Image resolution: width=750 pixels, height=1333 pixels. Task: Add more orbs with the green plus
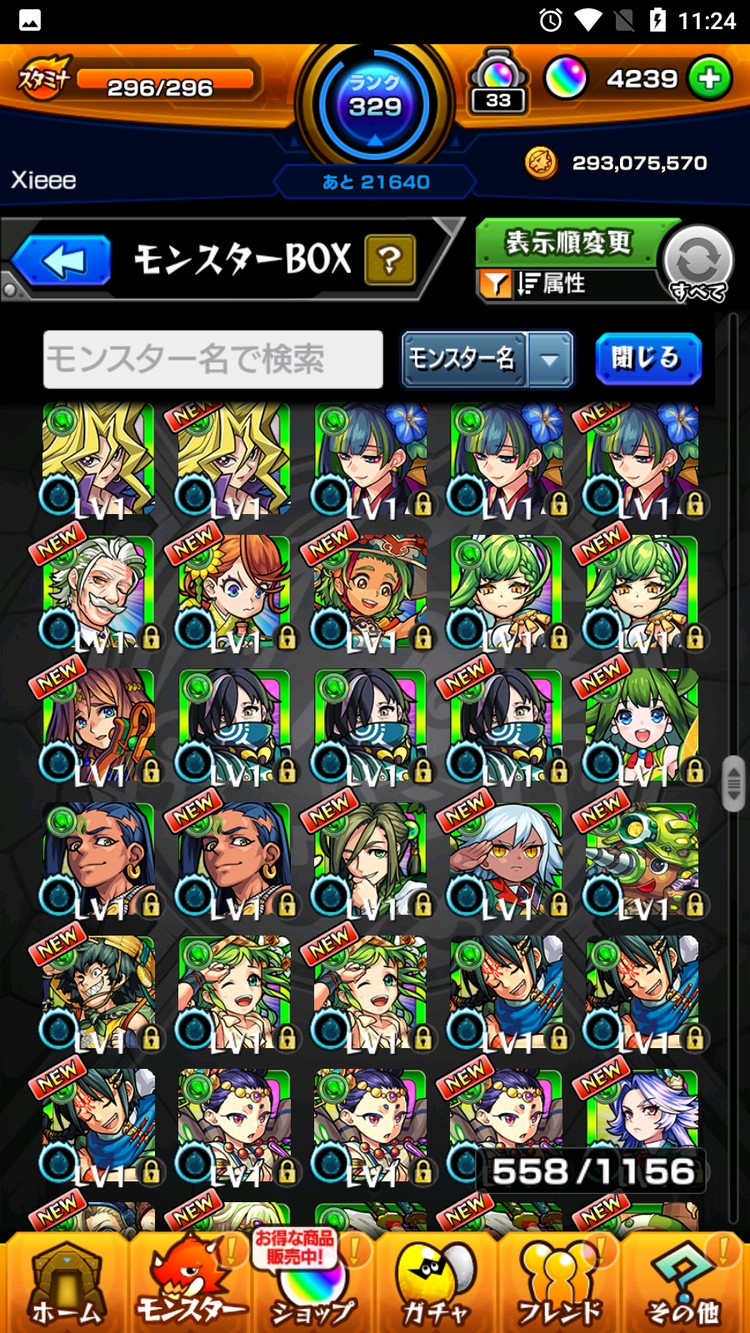(x=709, y=80)
